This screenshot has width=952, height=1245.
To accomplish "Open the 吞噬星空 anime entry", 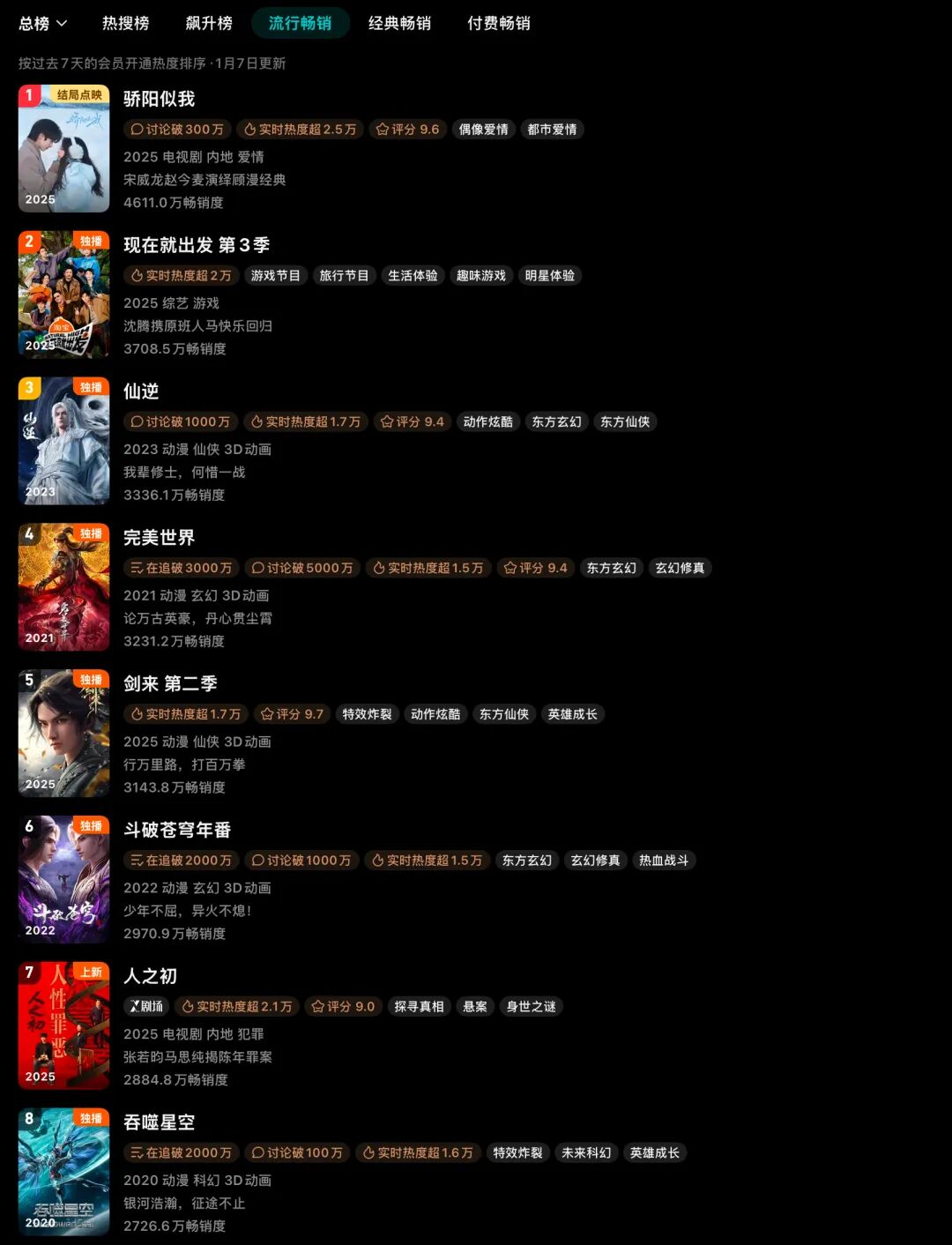I will pyautogui.click(x=159, y=1122).
